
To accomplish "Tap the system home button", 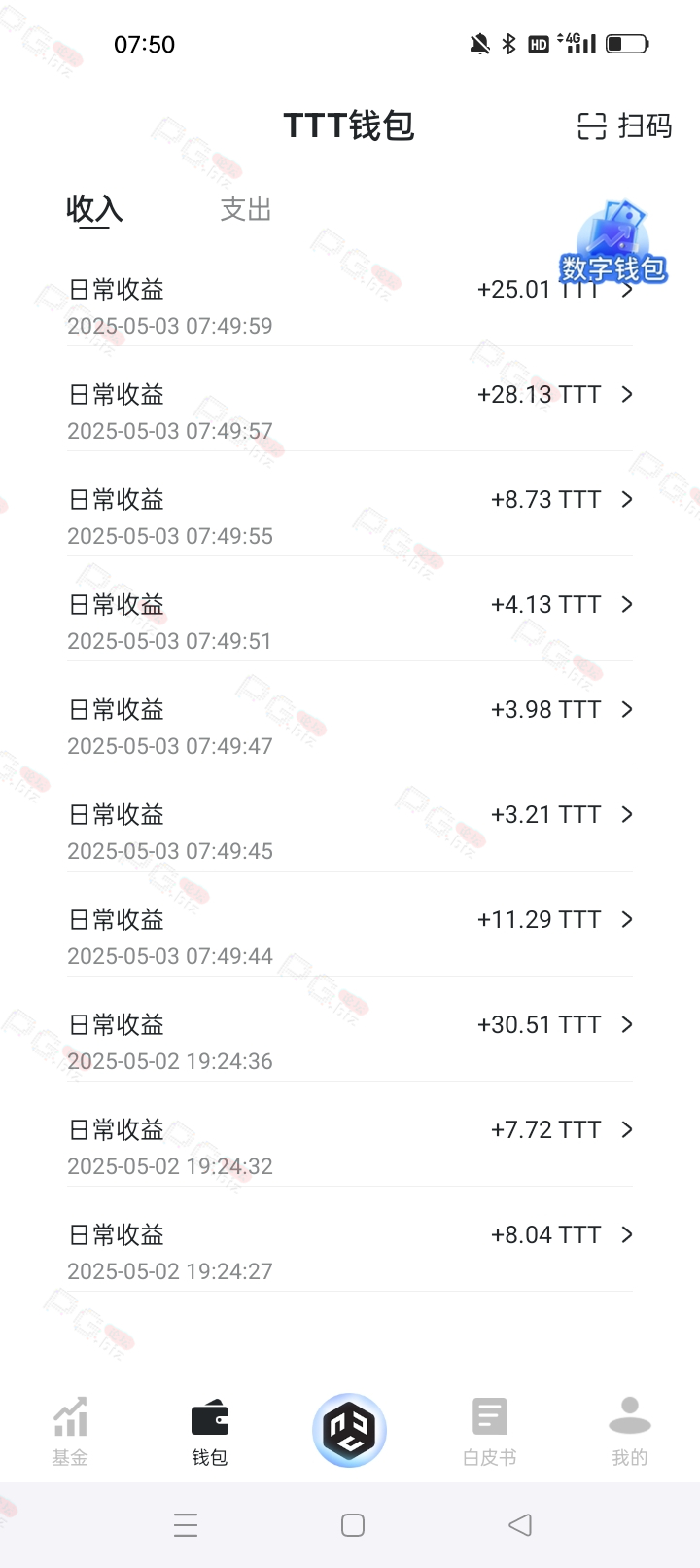I will [353, 1525].
